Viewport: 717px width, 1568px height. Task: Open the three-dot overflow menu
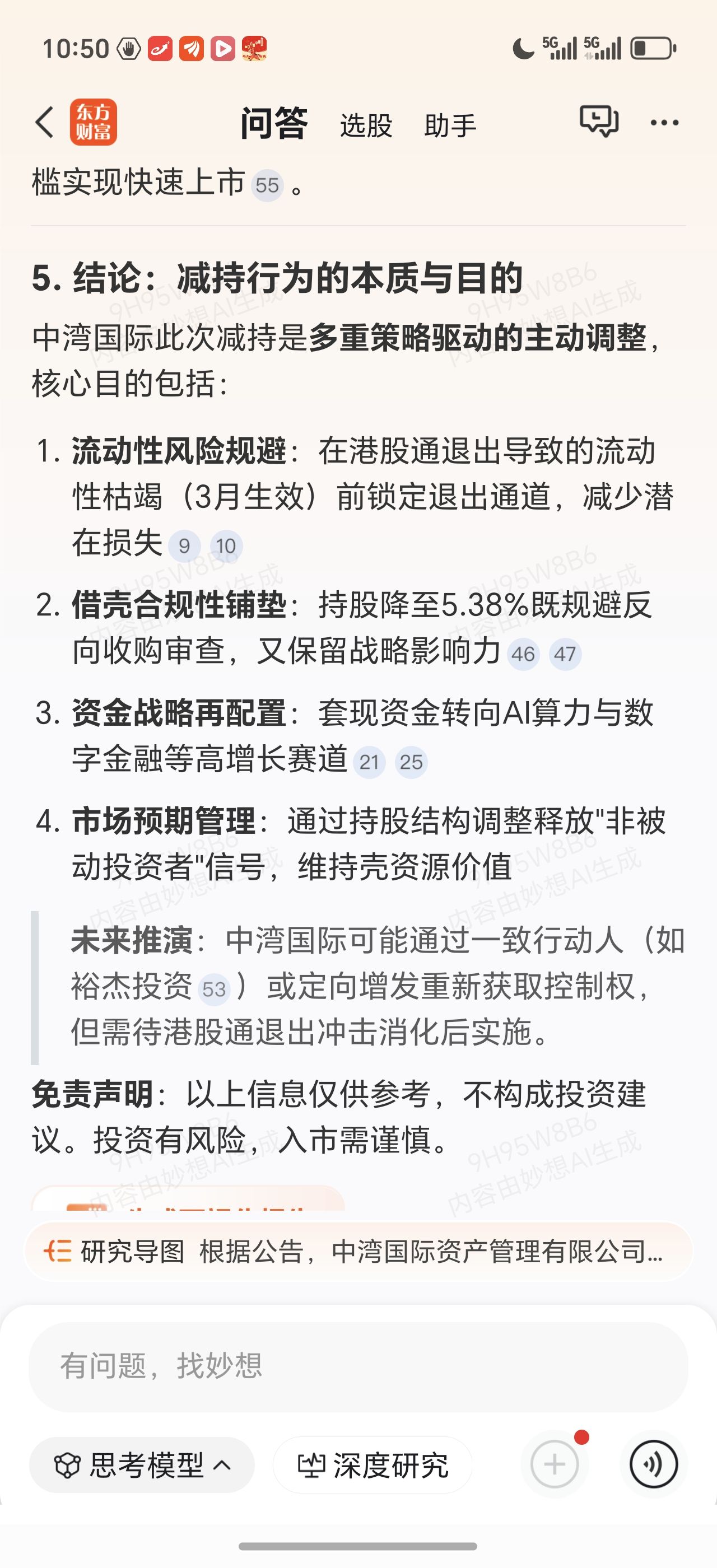pyautogui.click(x=664, y=122)
